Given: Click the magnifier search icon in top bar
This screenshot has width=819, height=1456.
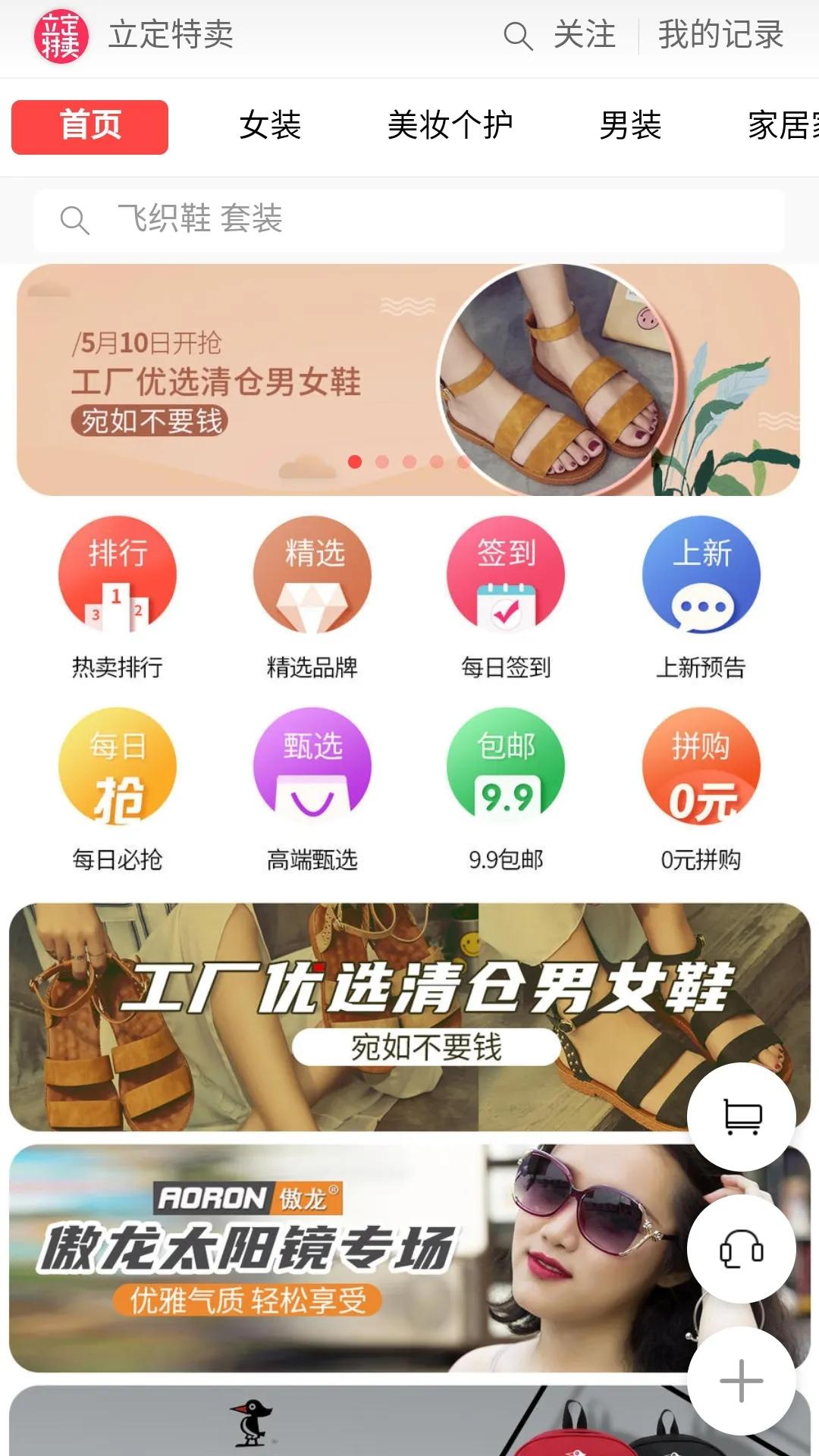Looking at the screenshot, I should [519, 36].
